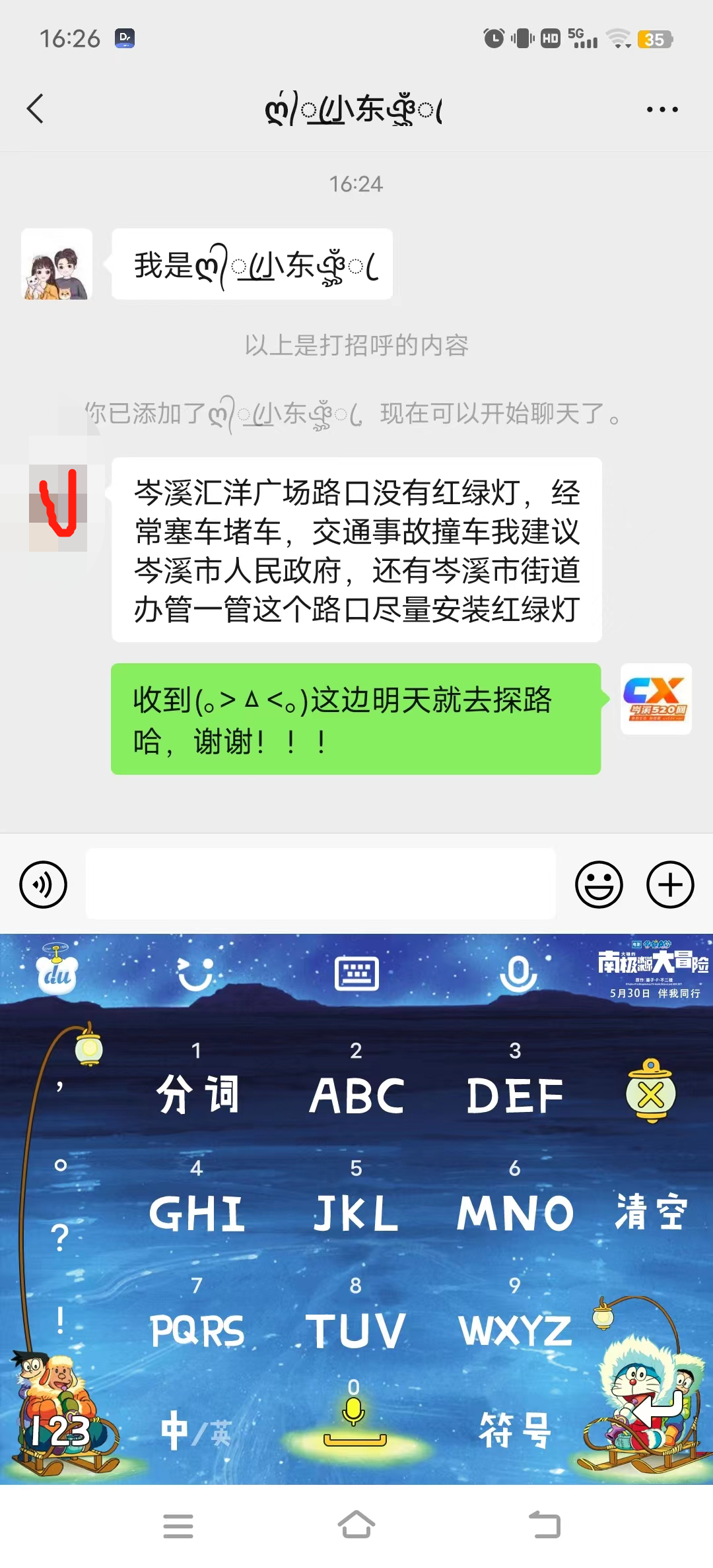713x1568 pixels.
Task: Open the plus attachment menu
Action: click(x=670, y=884)
